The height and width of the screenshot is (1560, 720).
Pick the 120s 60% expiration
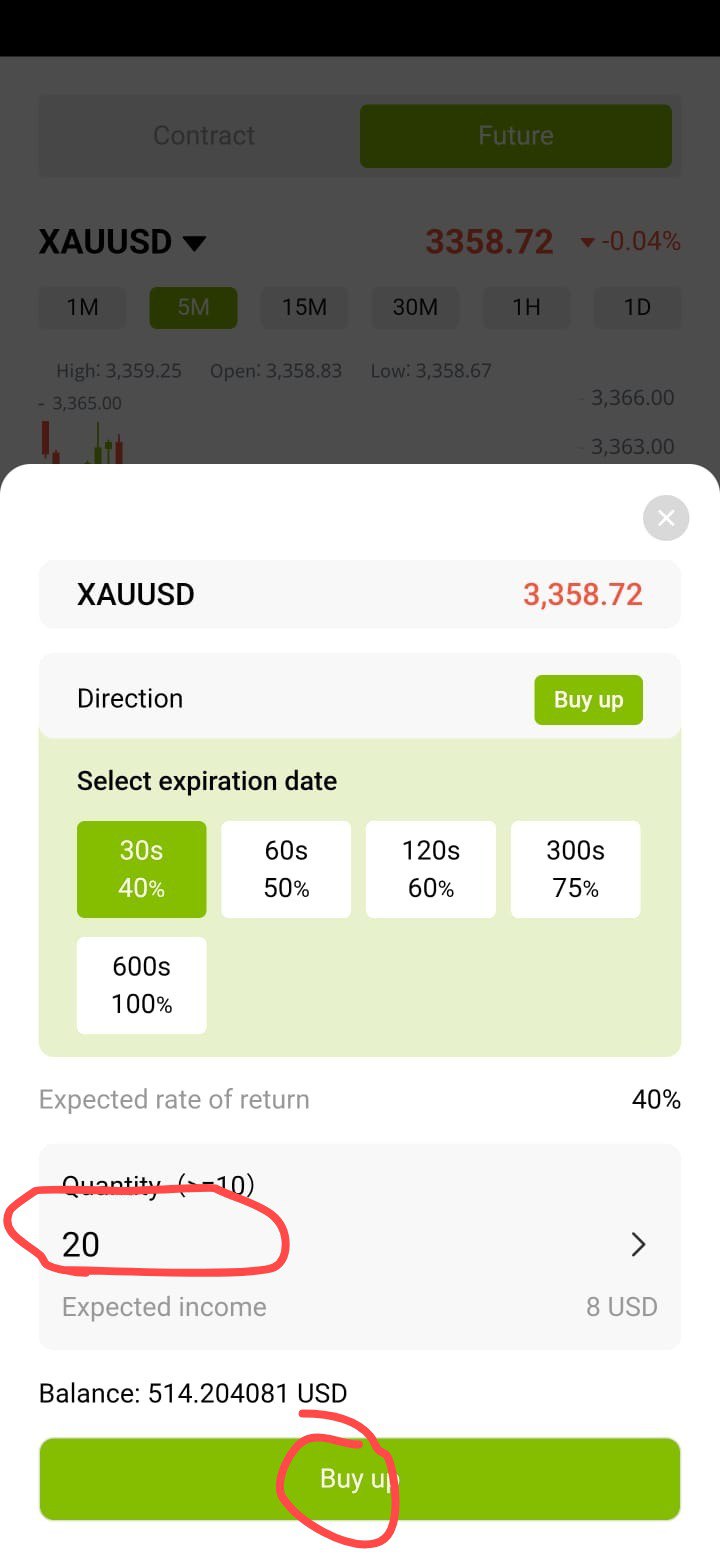coord(431,869)
